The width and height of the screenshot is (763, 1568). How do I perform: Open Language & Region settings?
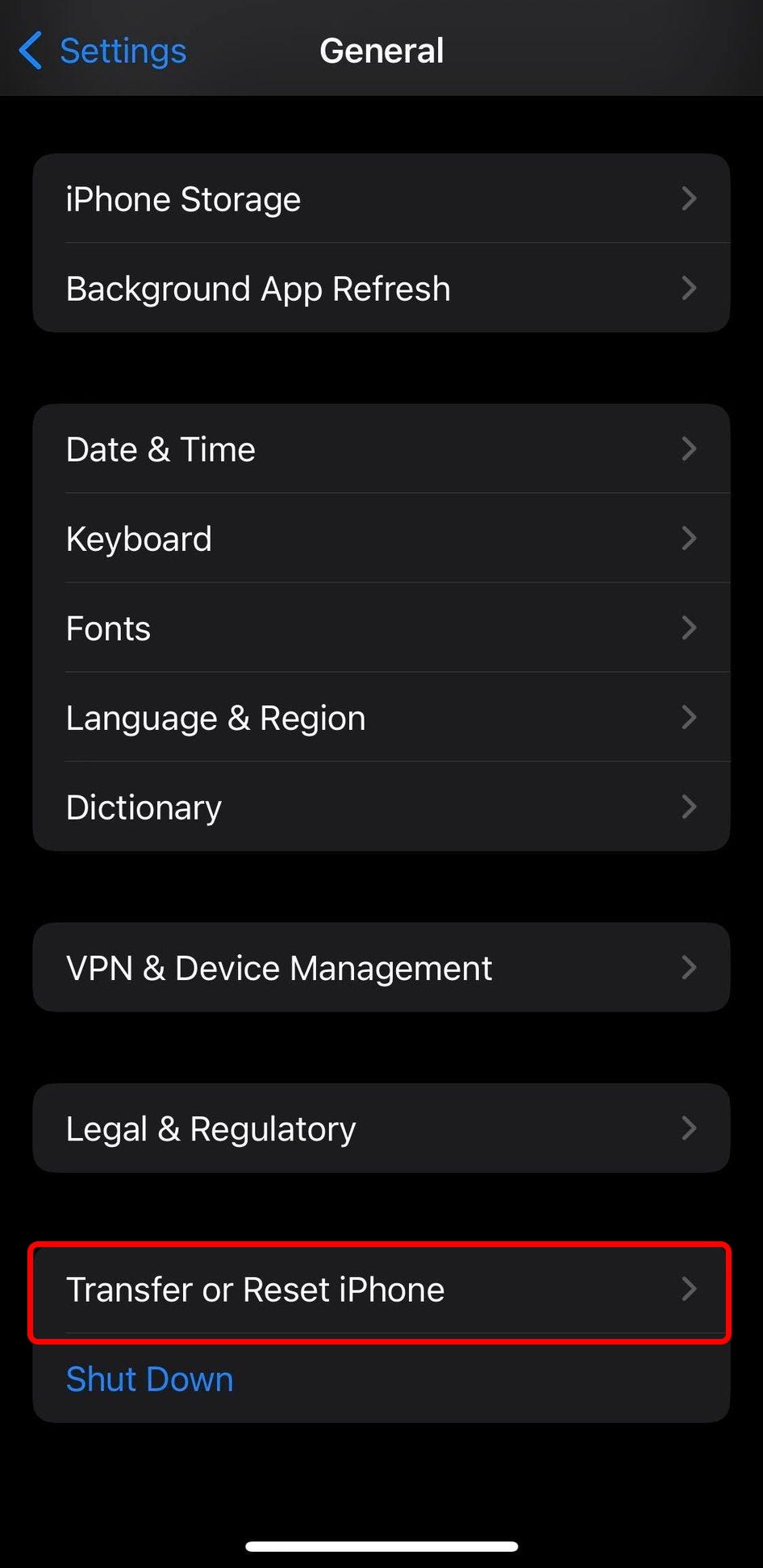point(215,717)
